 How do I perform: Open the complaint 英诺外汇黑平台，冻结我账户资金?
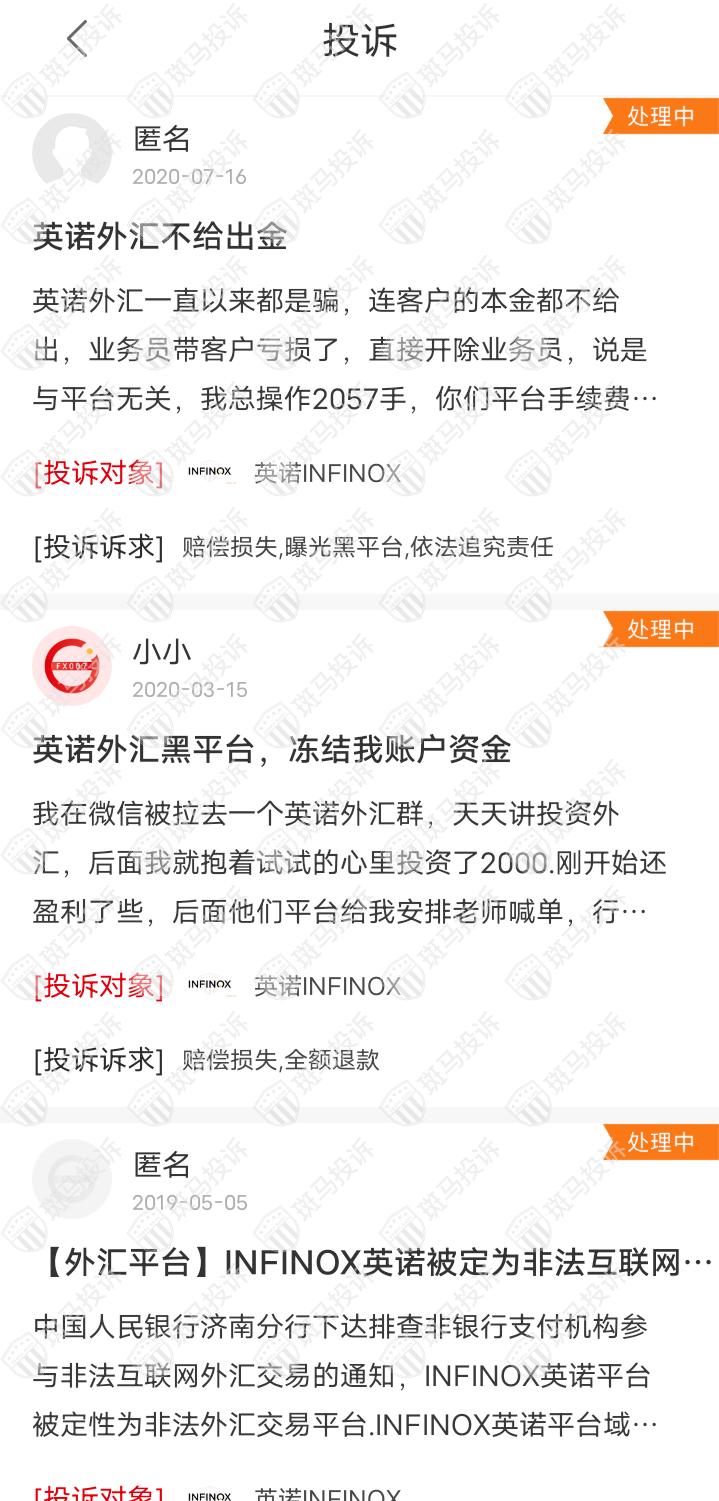click(x=271, y=749)
